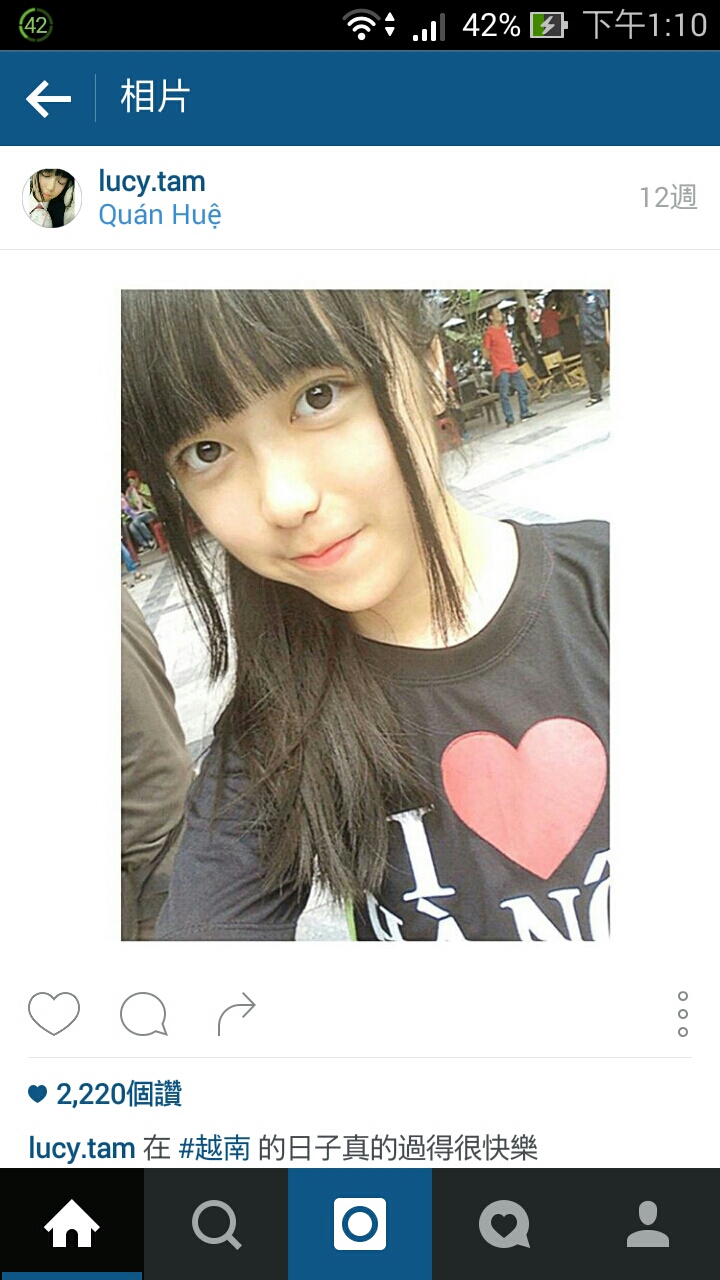The width and height of the screenshot is (720, 1280).
Task: Like this photo with the heart icon
Action: click(54, 1014)
